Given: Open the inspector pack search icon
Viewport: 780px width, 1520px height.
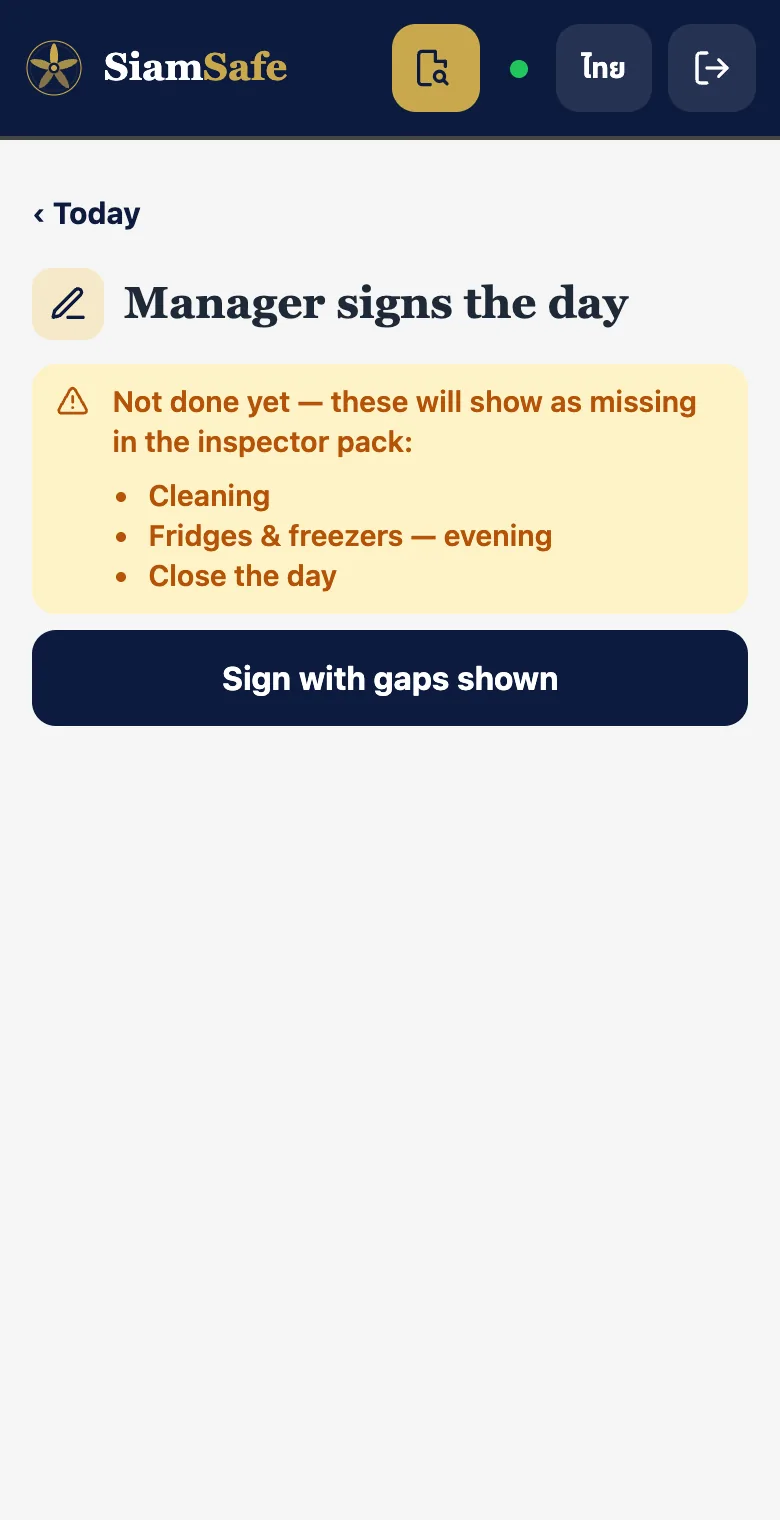Looking at the screenshot, I should (435, 68).
